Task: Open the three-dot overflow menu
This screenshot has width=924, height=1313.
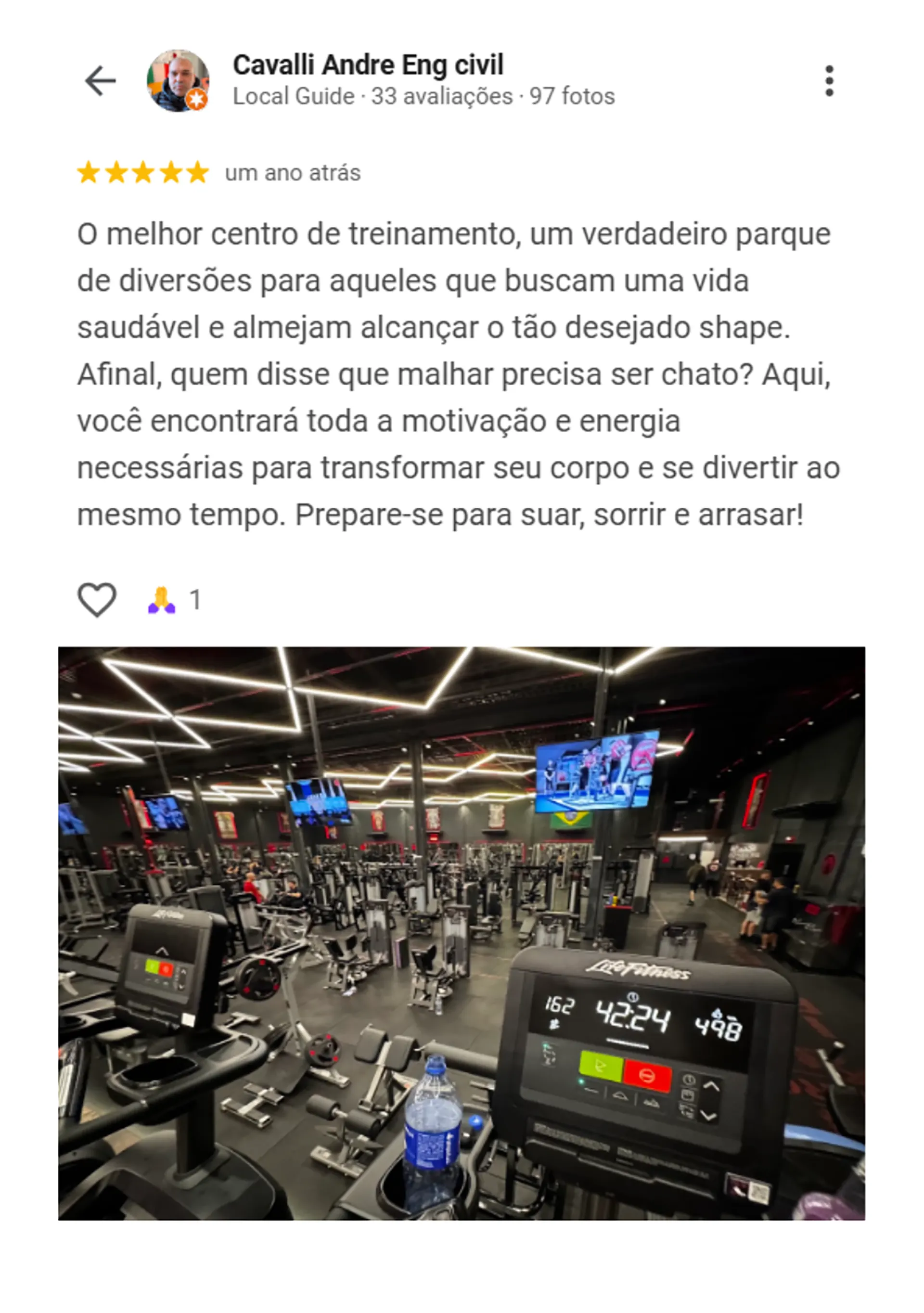Action: click(x=829, y=81)
